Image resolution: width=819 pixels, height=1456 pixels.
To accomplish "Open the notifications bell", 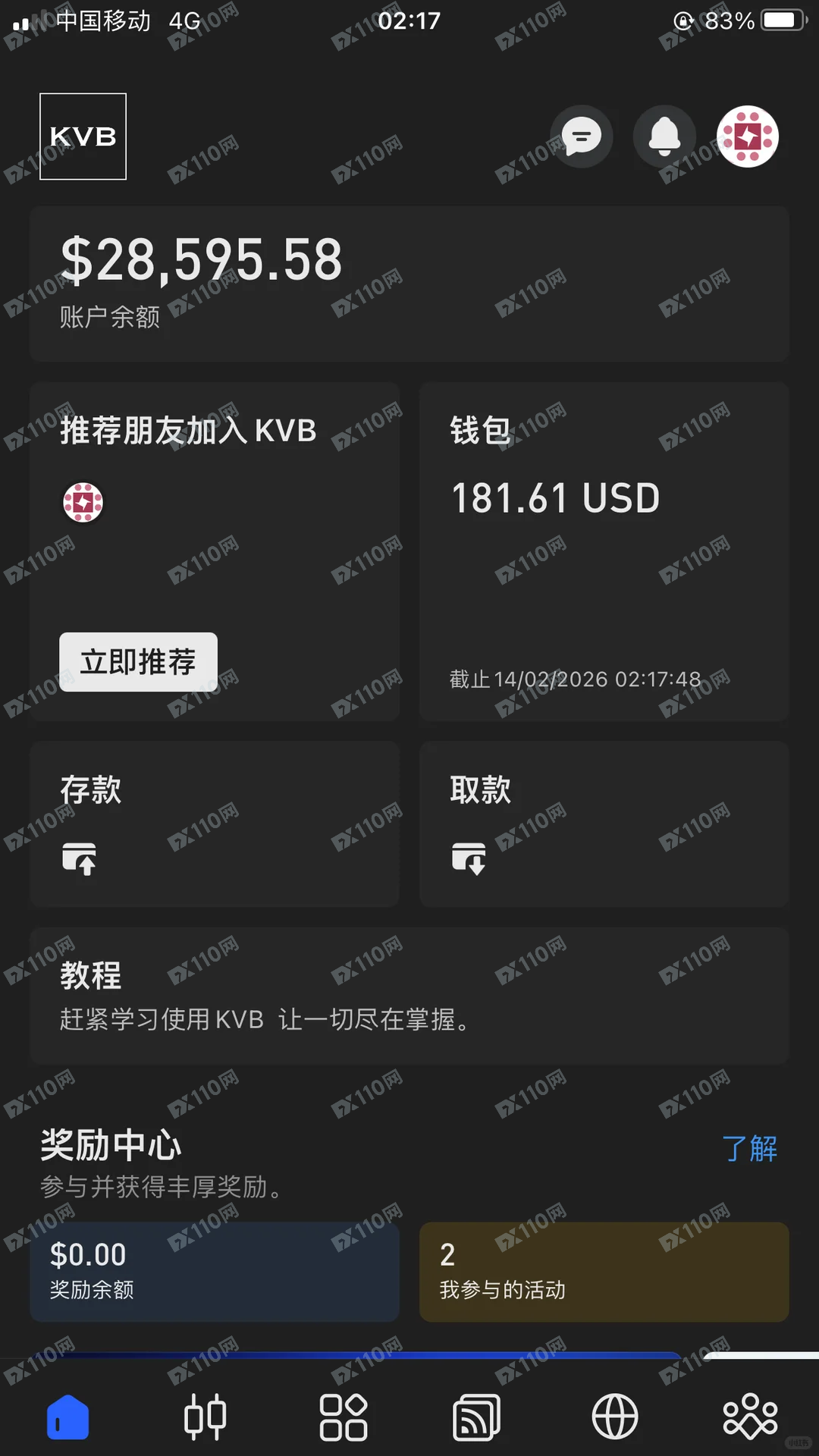I will [x=664, y=137].
